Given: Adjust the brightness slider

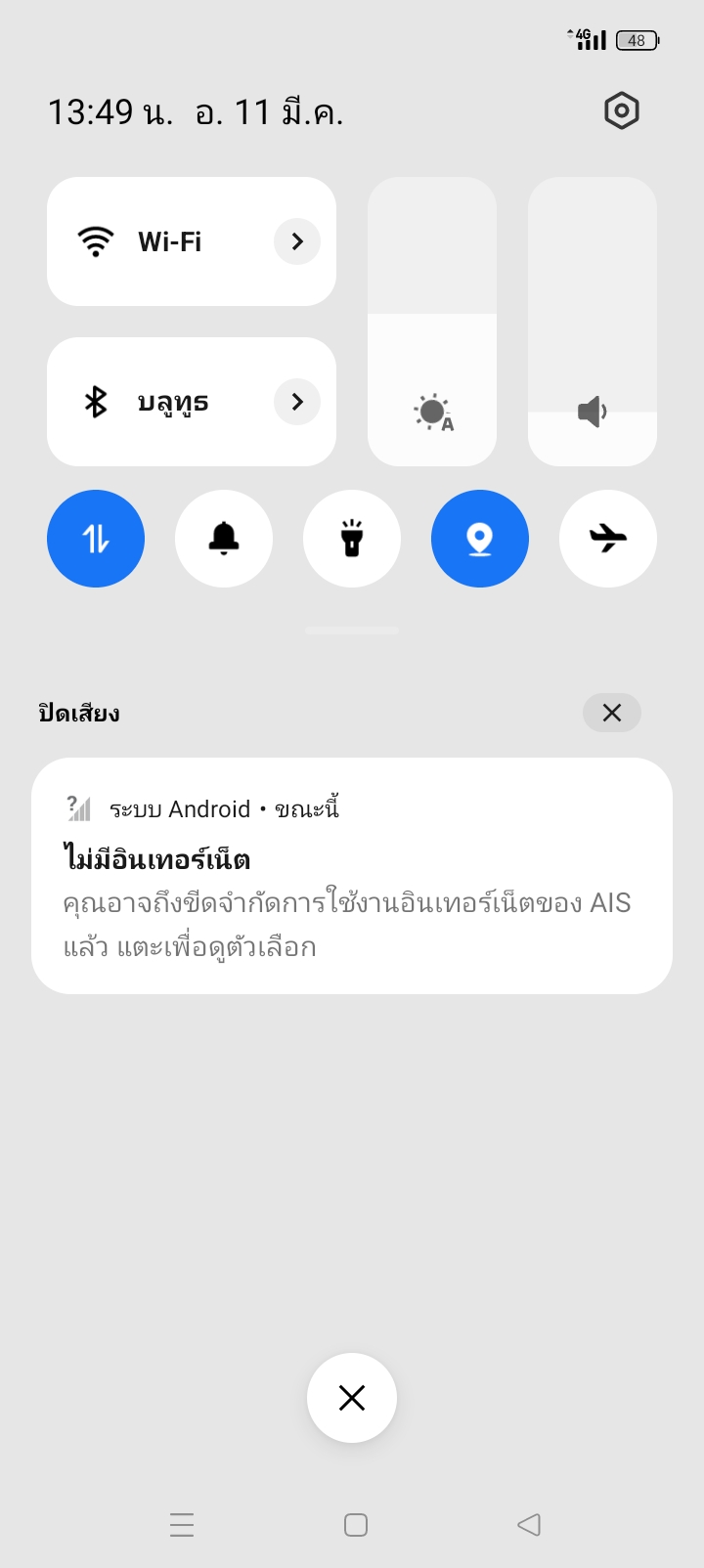Looking at the screenshot, I should tap(432, 322).
